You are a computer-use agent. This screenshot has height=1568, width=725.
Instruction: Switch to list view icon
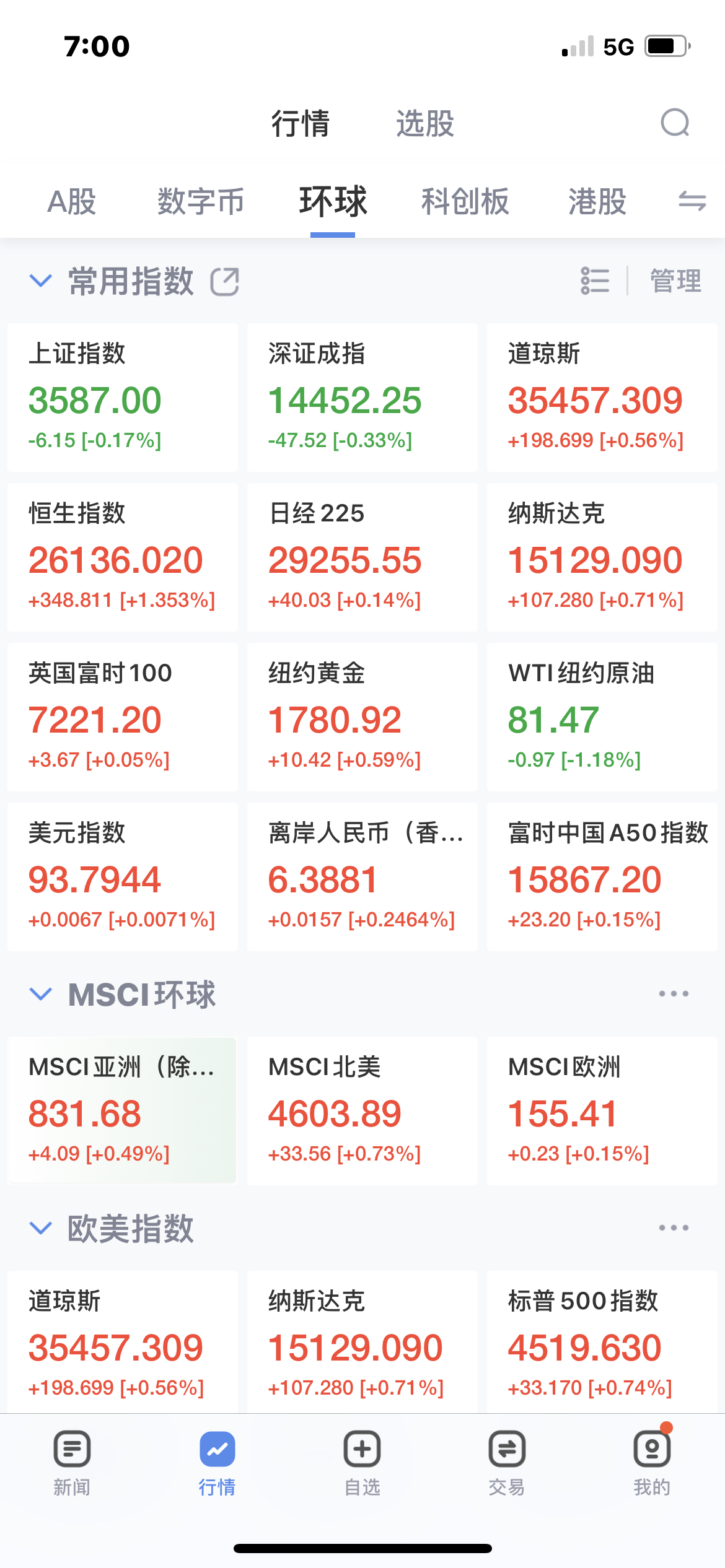point(595,281)
